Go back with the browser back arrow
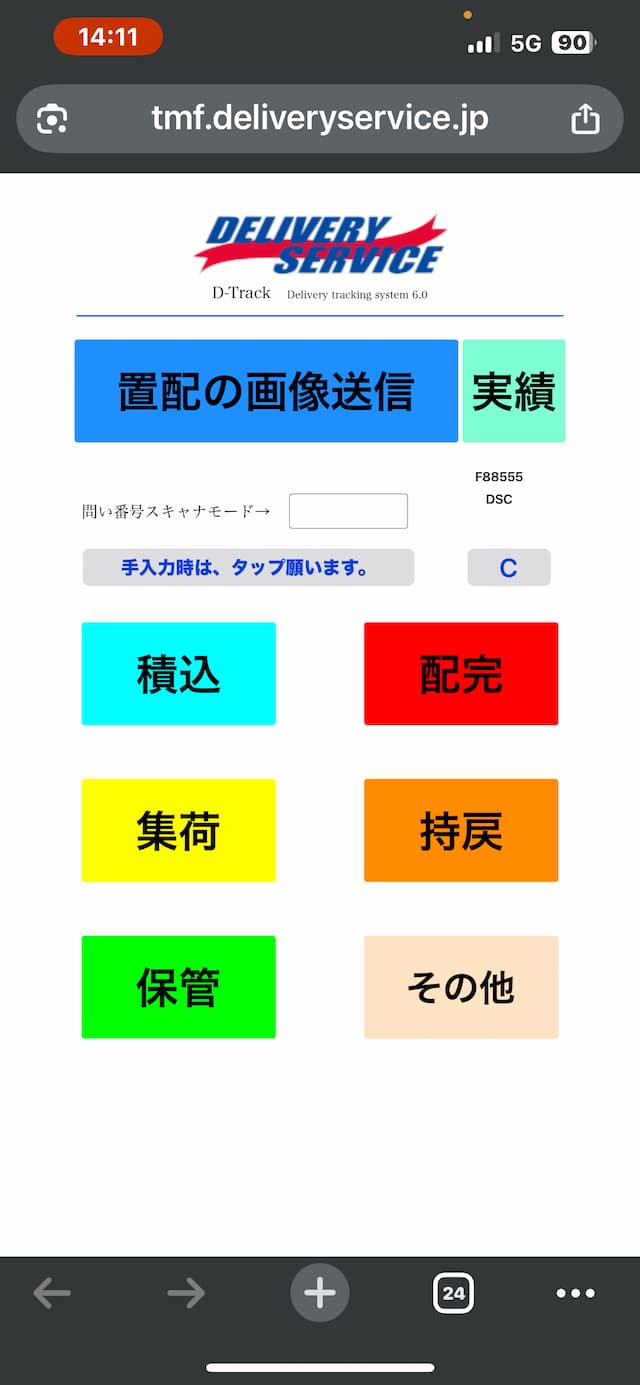The image size is (640, 1385). tap(52, 1293)
